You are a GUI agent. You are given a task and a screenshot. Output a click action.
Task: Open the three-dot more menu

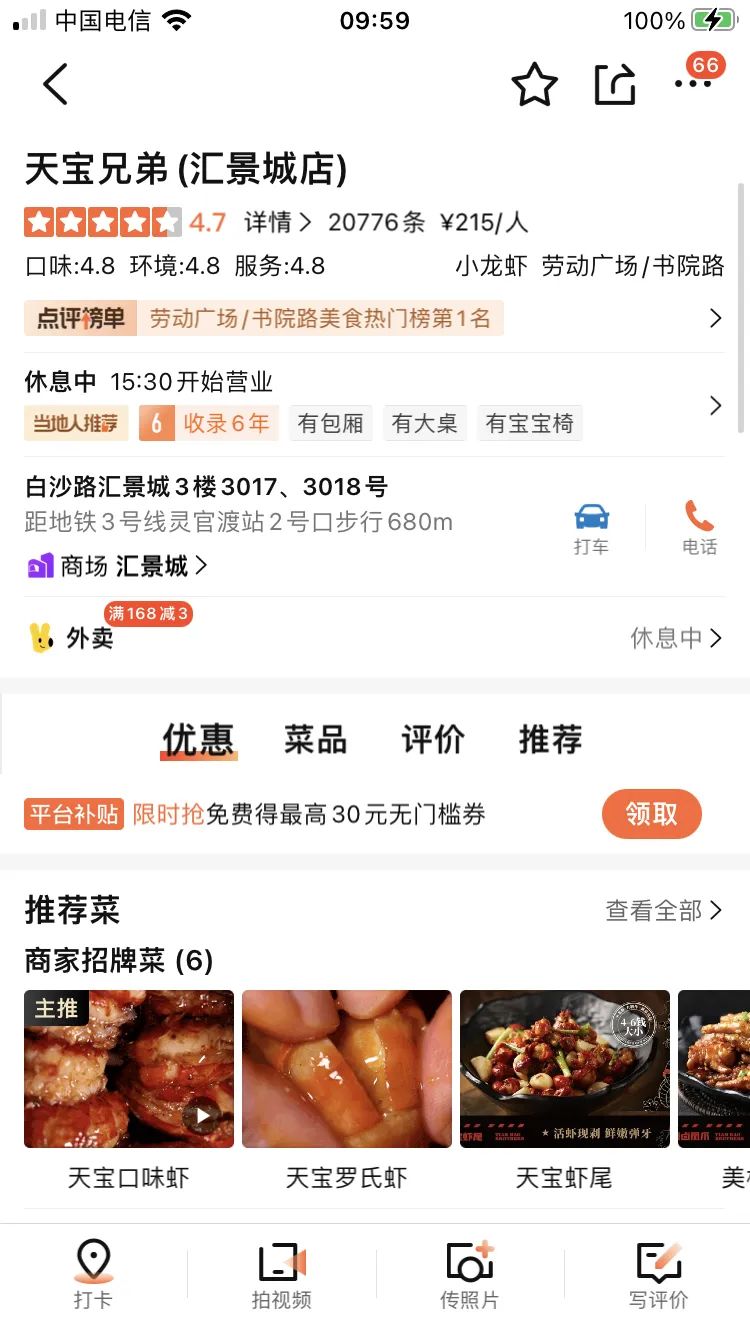click(692, 84)
